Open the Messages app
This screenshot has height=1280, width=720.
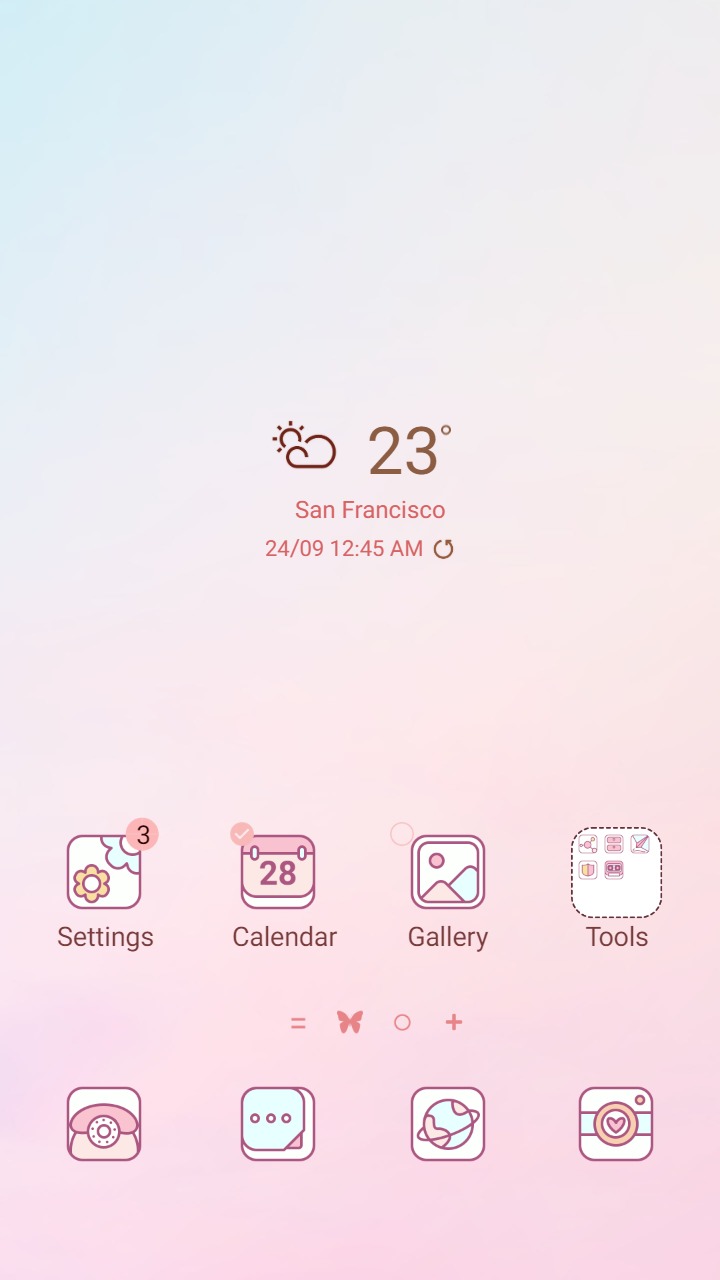pyautogui.click(x=276, y=1124)
